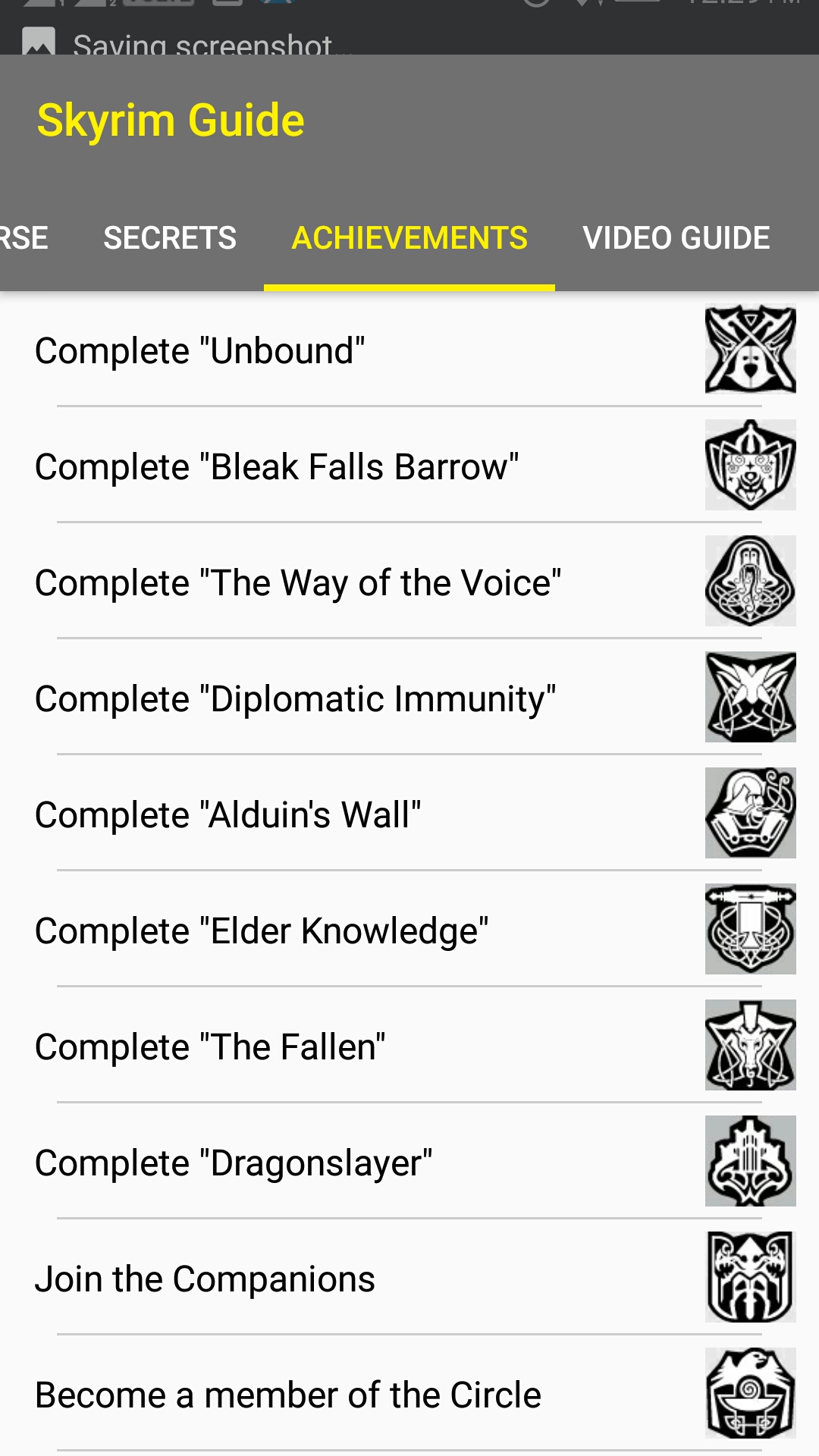Tap the Skyrim Guide app title
Image resolution: width=819 pixels, height=1456 pixels.
coord(171,119)
